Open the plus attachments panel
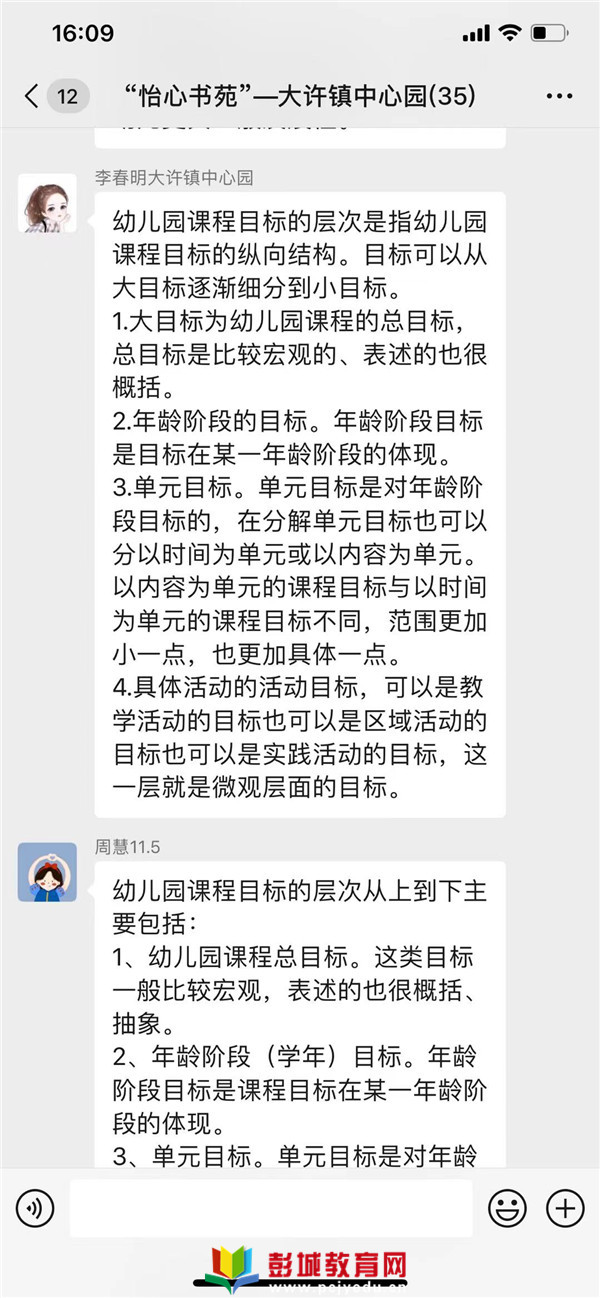This screenshot has width=600, height=1298. (x=565, y=1209)
